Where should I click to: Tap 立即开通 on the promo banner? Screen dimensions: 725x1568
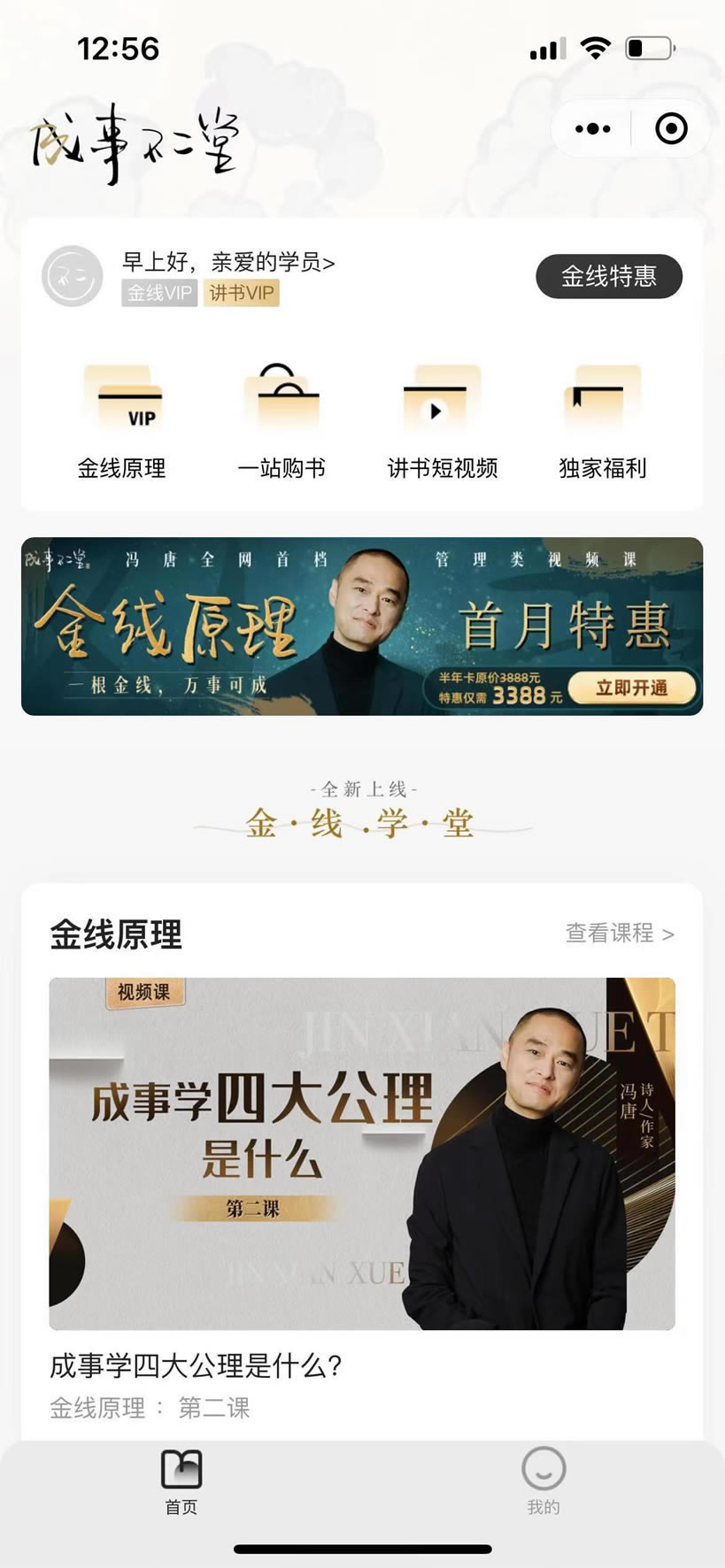pos(631,688)
